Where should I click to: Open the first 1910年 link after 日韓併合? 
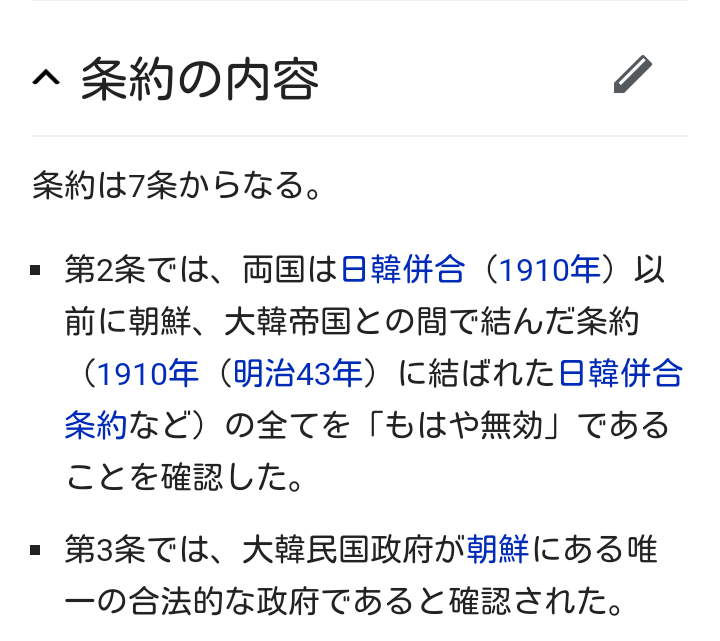pyautogui.click(x=549, y=270)
